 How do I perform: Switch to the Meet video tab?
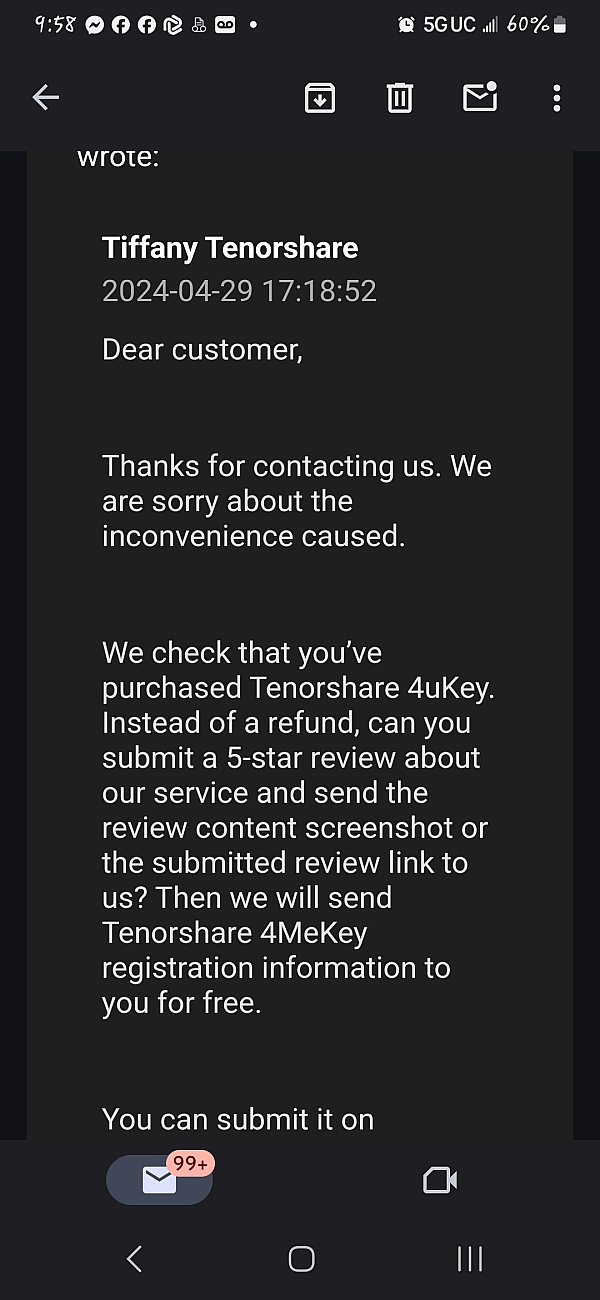click(x=440, y=1180)
